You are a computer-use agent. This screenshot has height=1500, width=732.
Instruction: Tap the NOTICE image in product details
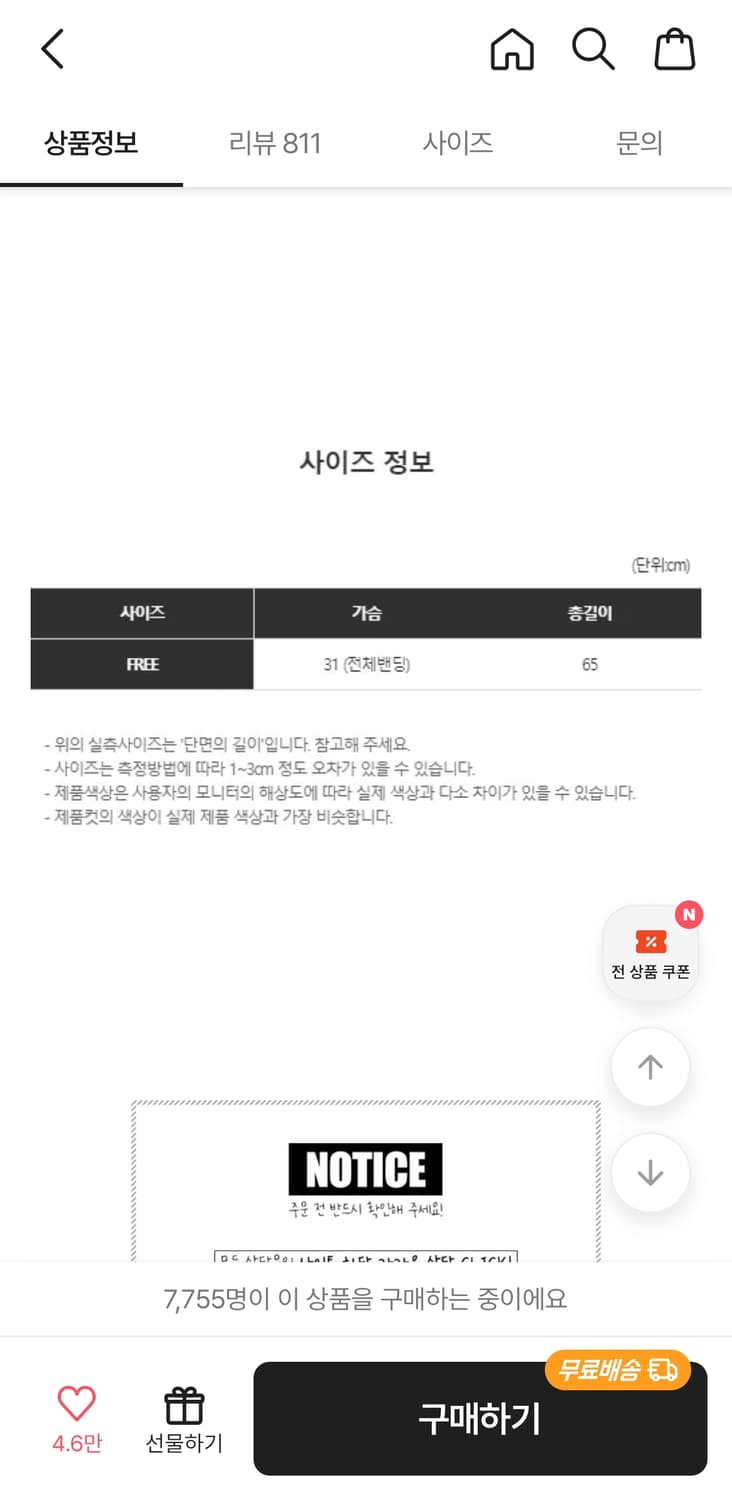click(x=366, y=1168)
